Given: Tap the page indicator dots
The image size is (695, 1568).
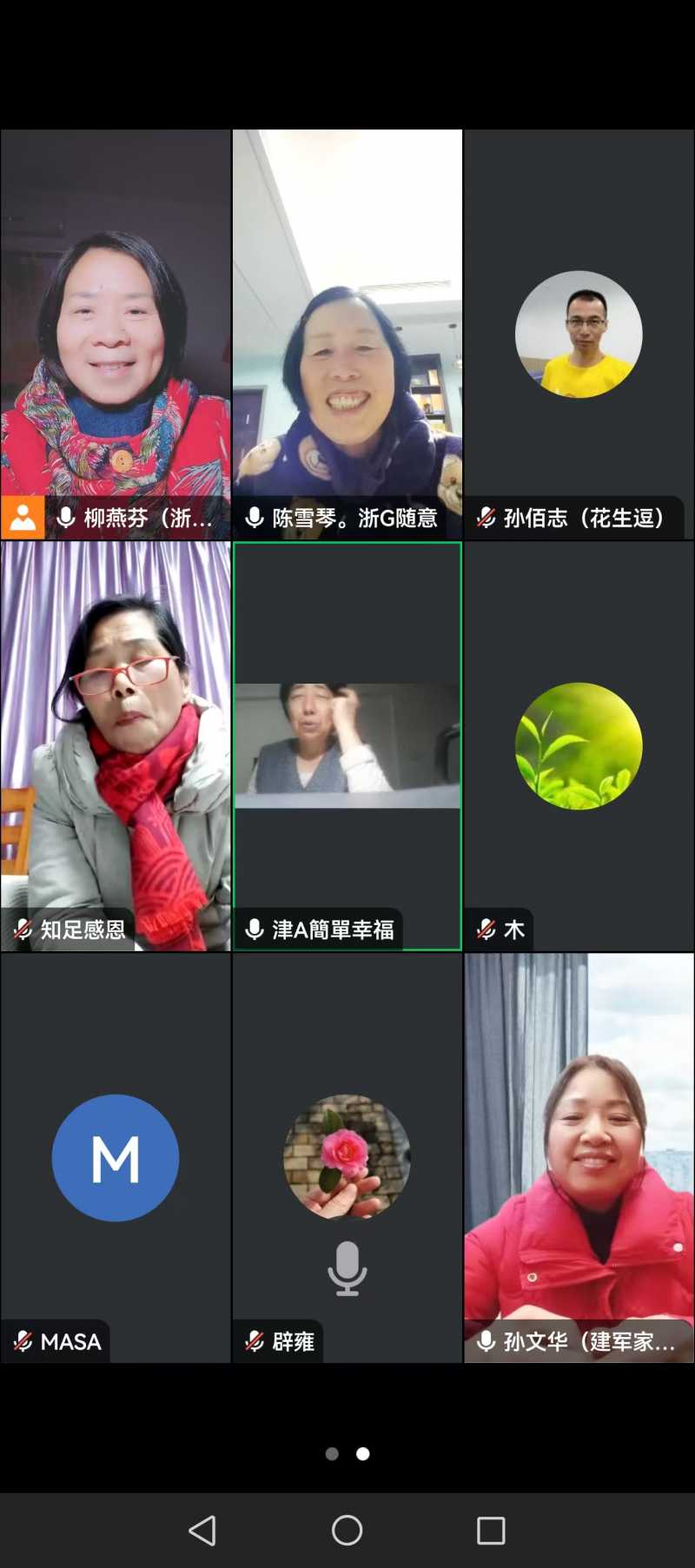Looking at the screenshot, I should pos(347,1453).
